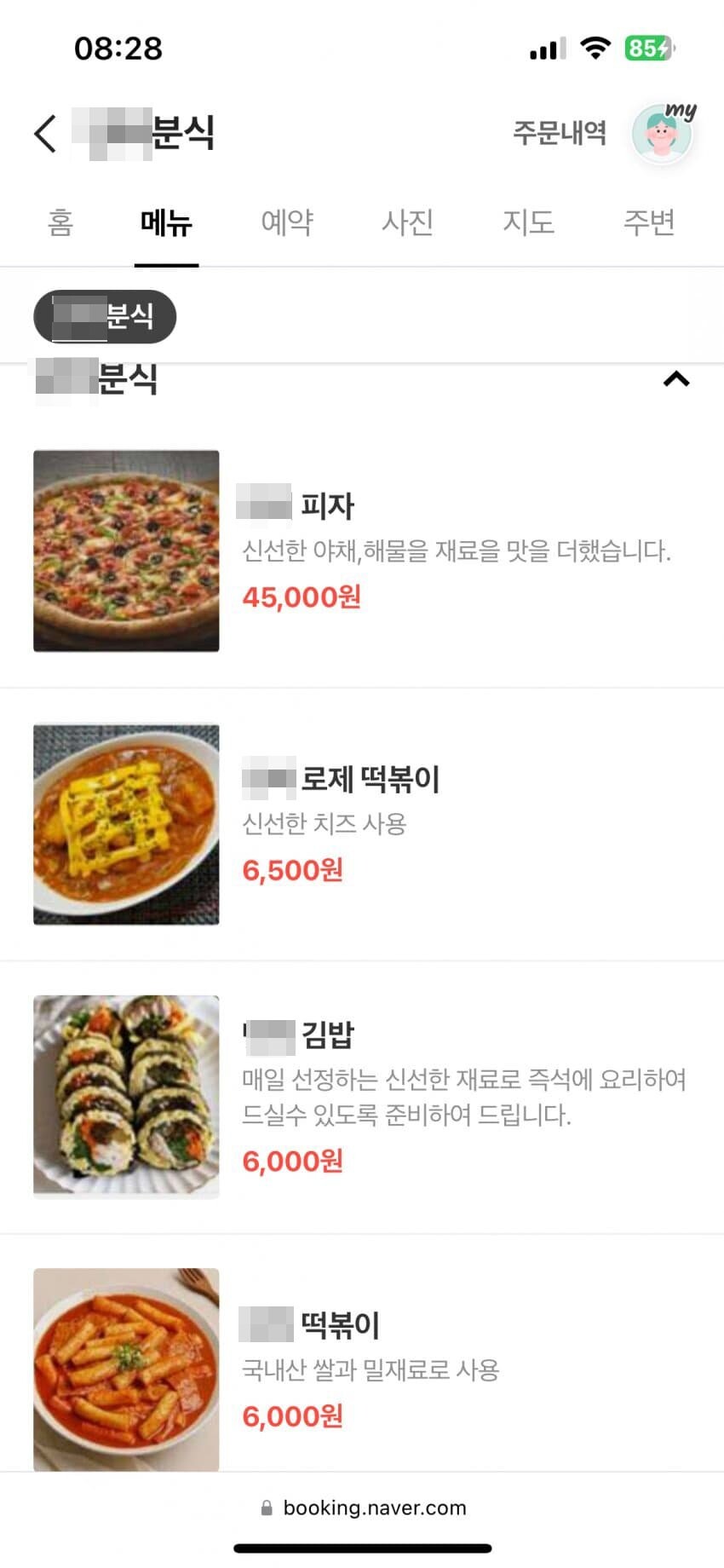Image resolution: width=724 pixels, height=1568 pixels.
Task: Select the pizza photo thumbnail
Action: click(x=126, y=551)
